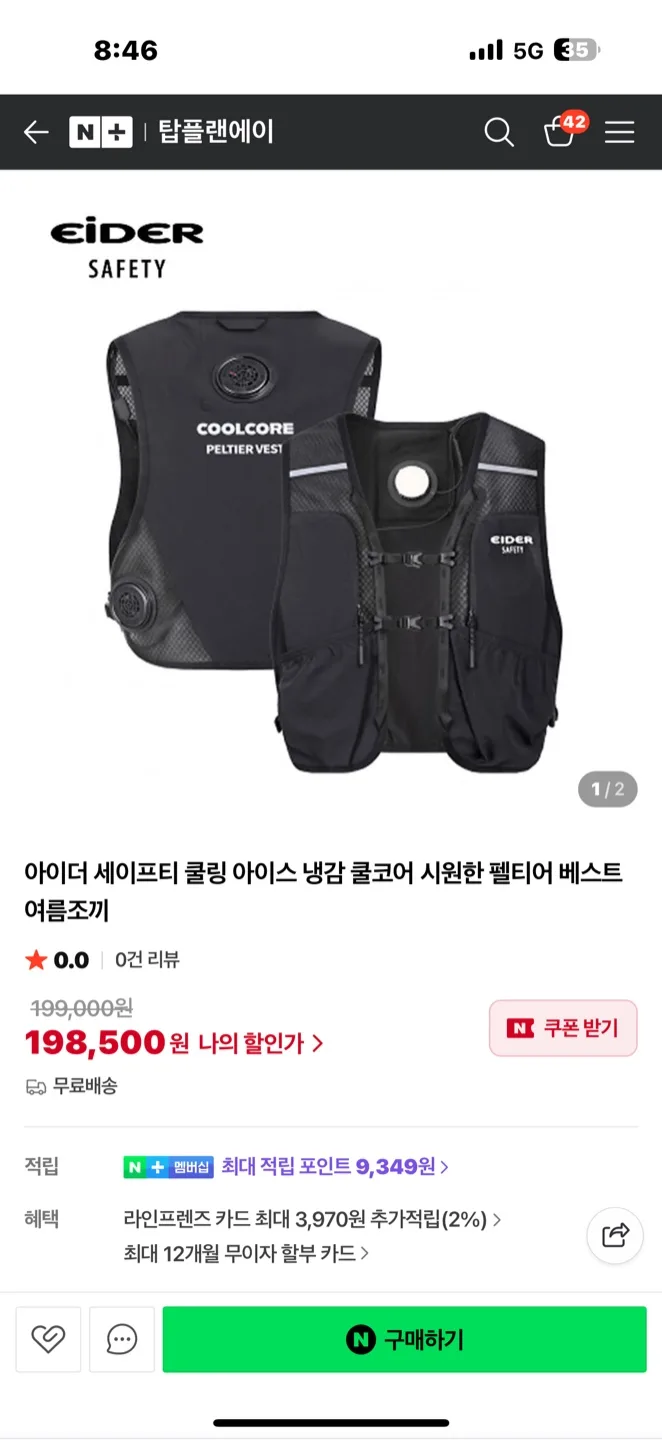The width and height of the screenshot is (662, 1440).
Task: Get the coupon via 쿠폰 받기
Action: pos(563,1028)
